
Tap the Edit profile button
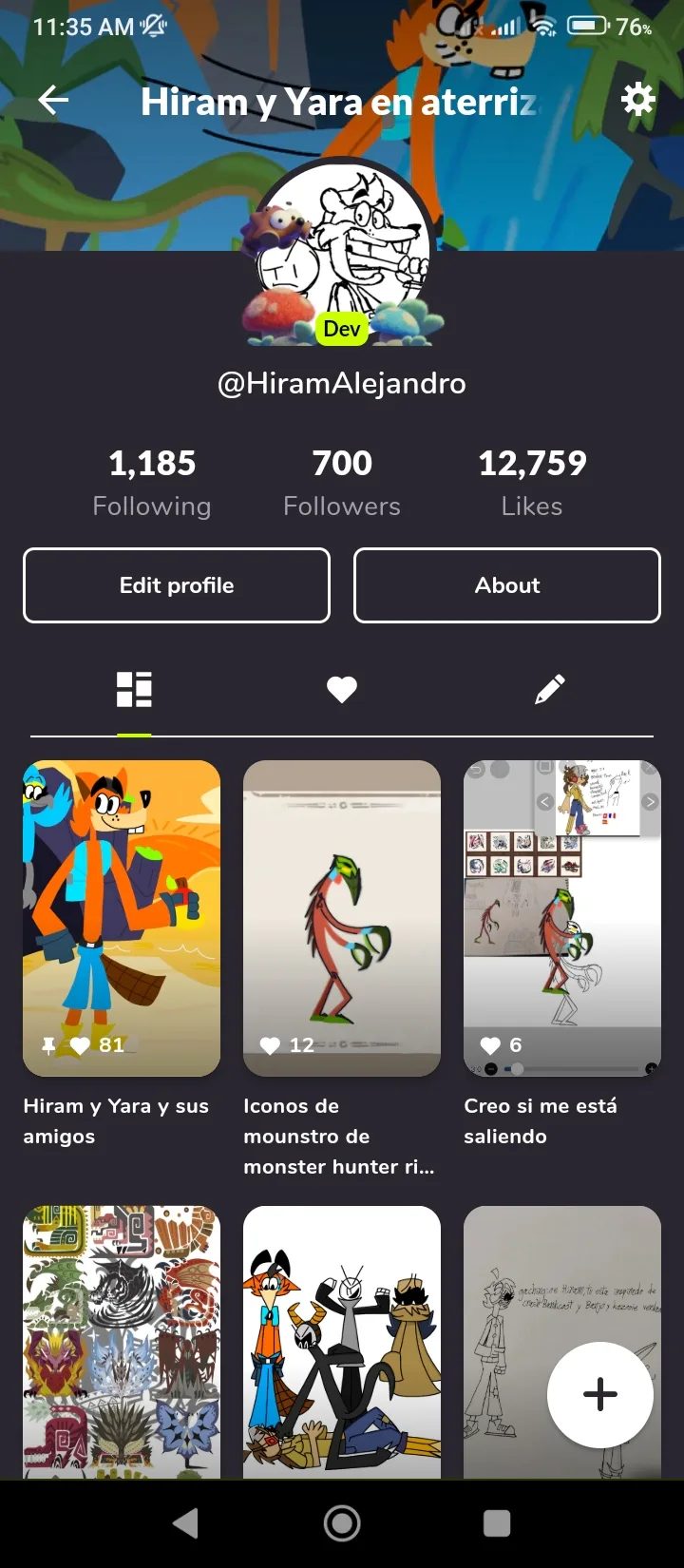[x=177, y=585]
